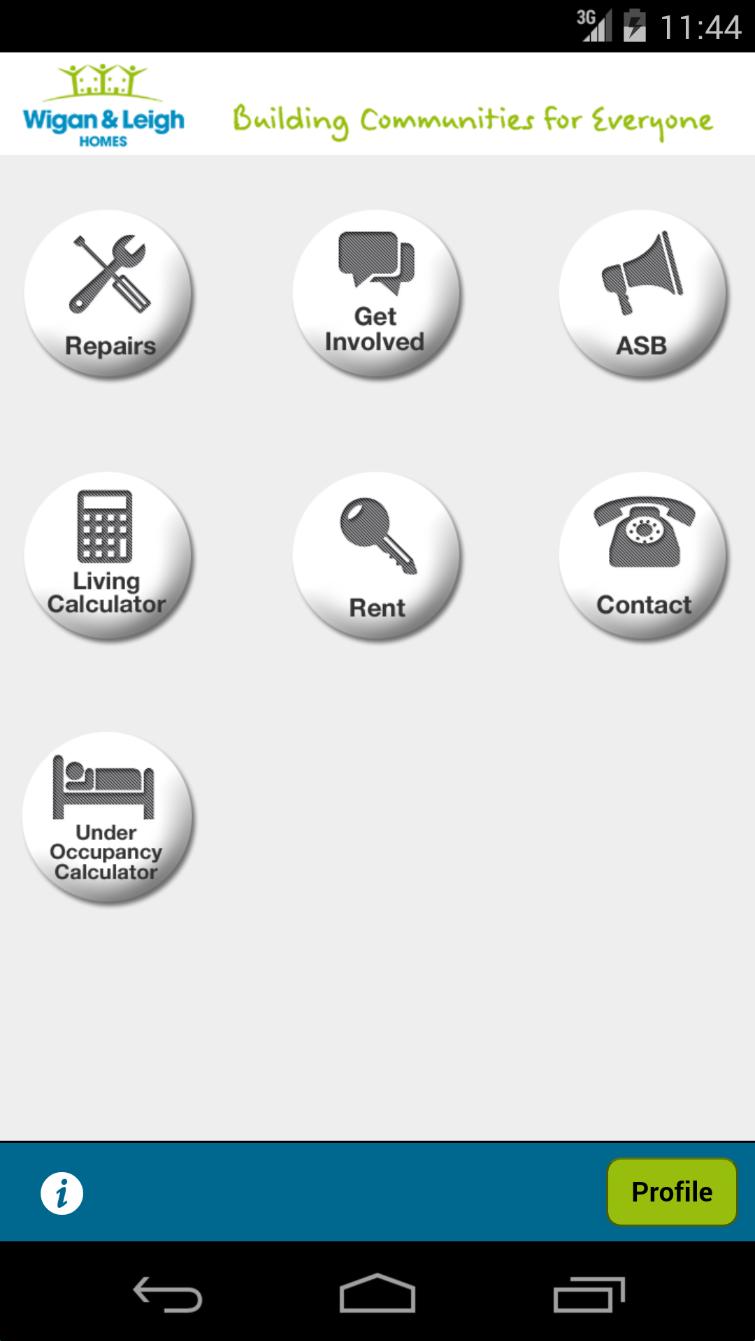The width and height of the screenshot is (755, 1341).
Task: Open the Rent section
Action: tap(376, 555)
